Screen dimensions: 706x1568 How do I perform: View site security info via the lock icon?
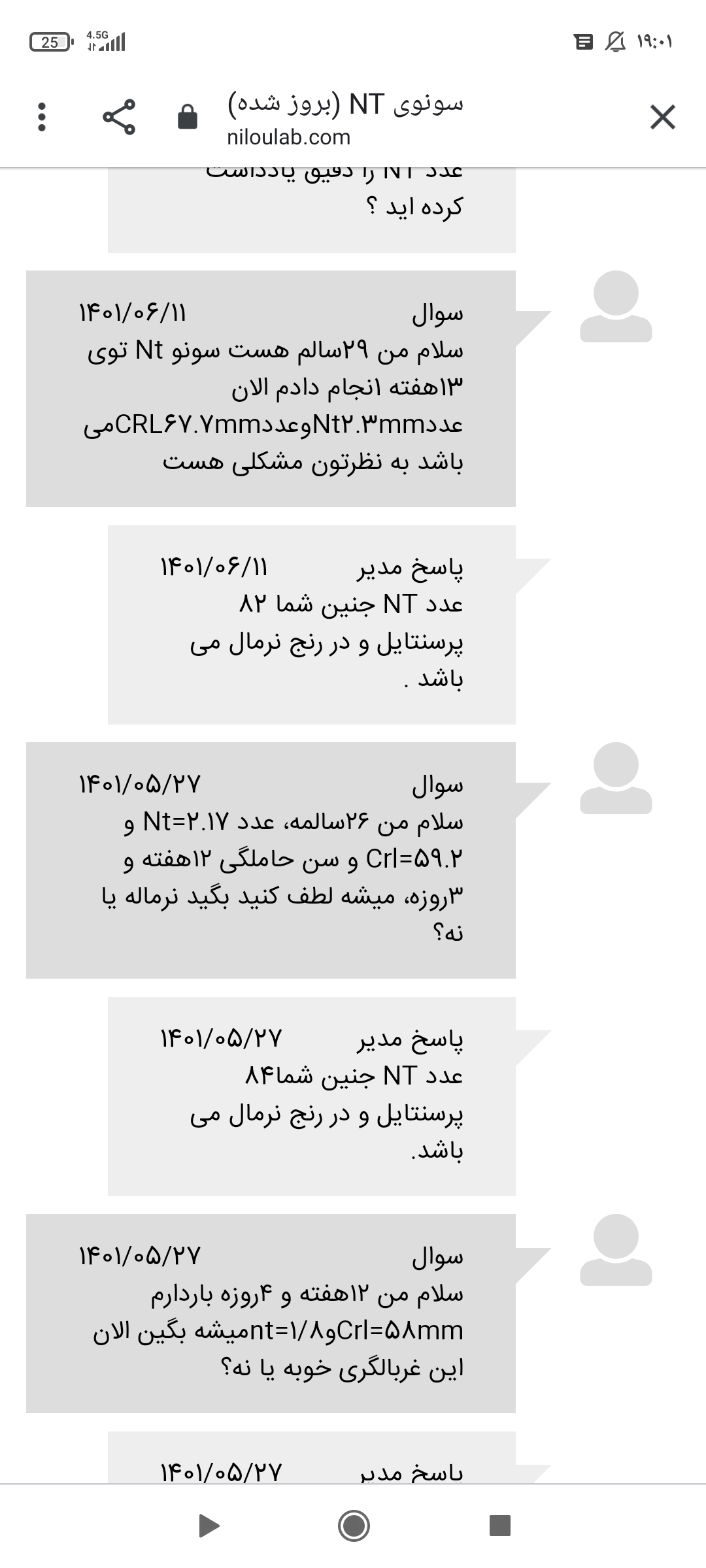pyautogui.click(x=188, y=118)
